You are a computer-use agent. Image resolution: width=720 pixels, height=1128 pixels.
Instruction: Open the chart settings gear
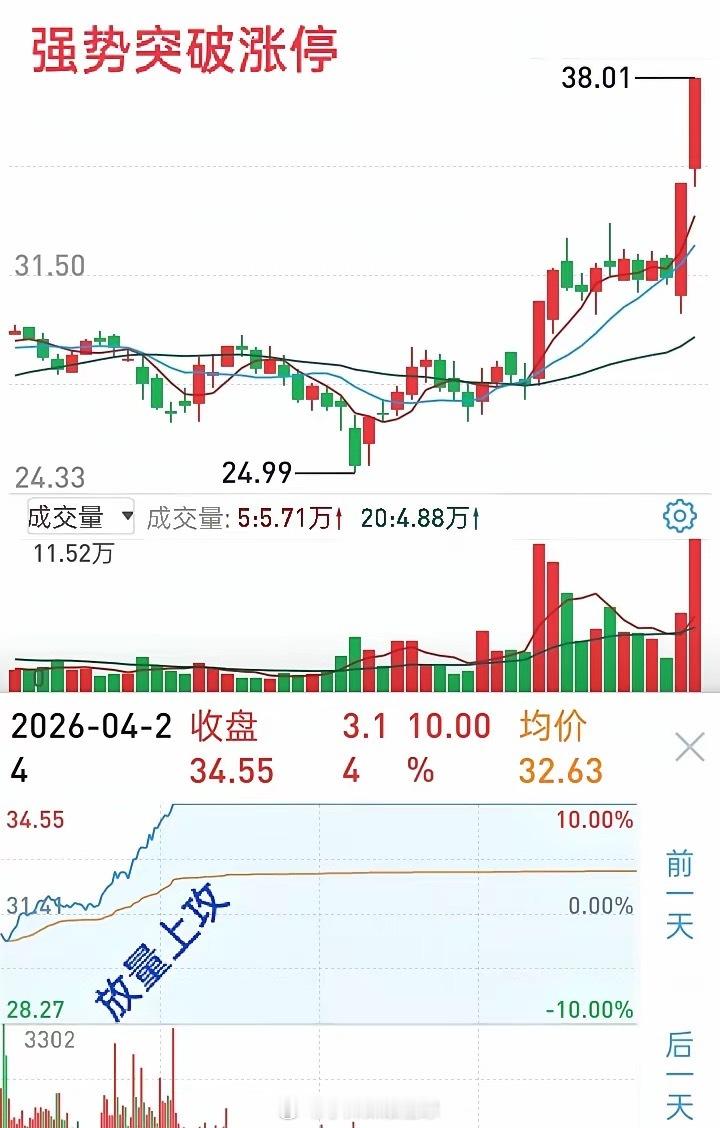click(x=680, y=516)
